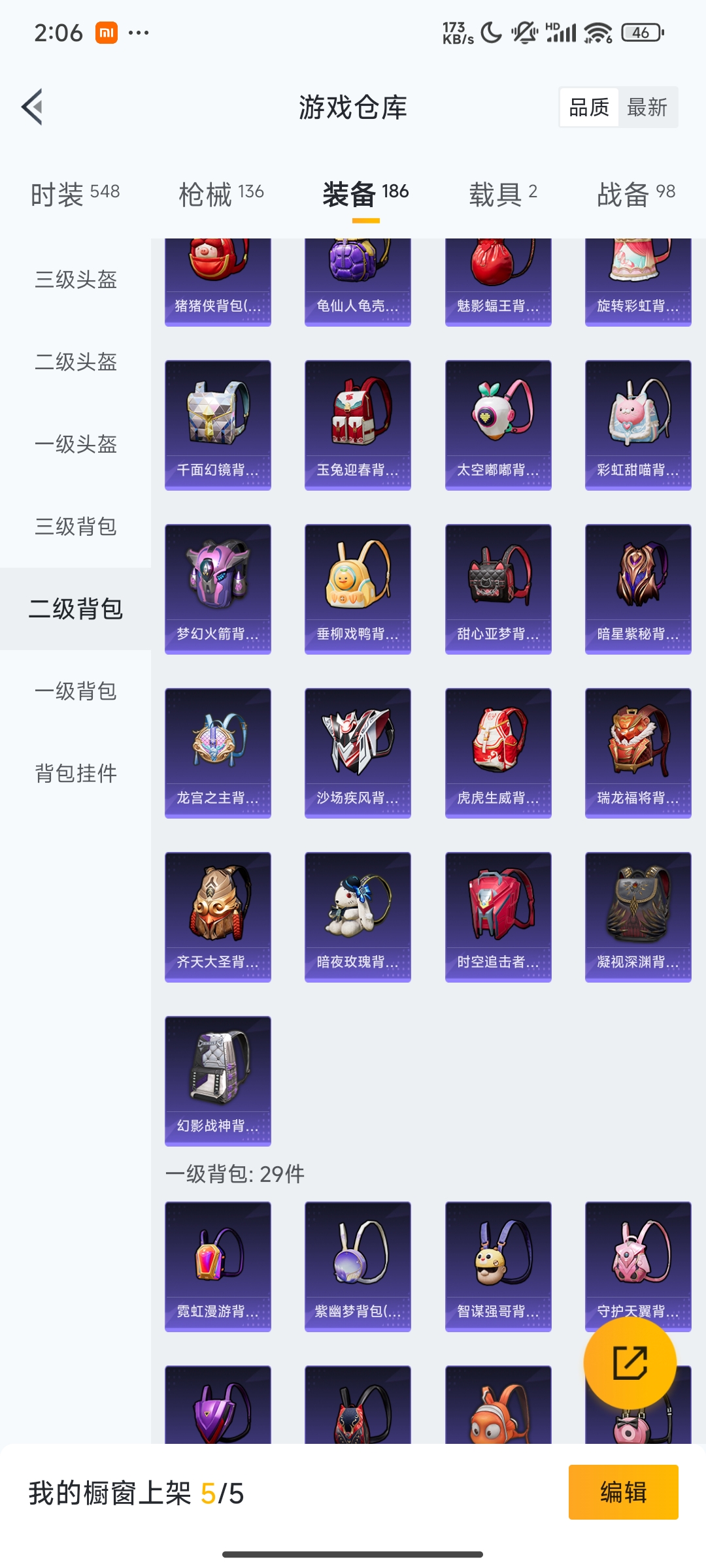
Task: Jump to the 三级背包 category
Action: pyautogui.click(x=76, y=527)
